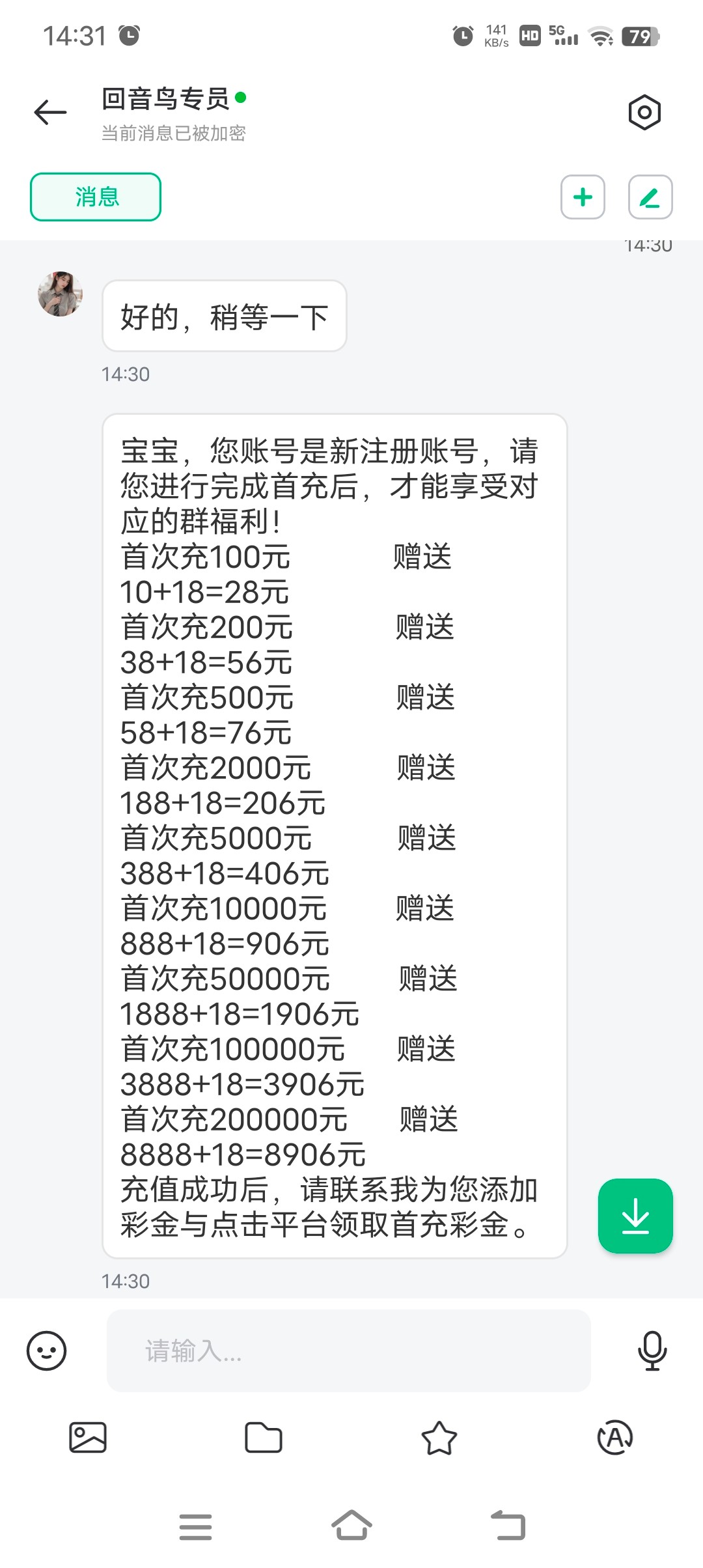Open the sender's profile avatar
The width and height of the screenshot is (703, 1568).
[x=60, y=294]
